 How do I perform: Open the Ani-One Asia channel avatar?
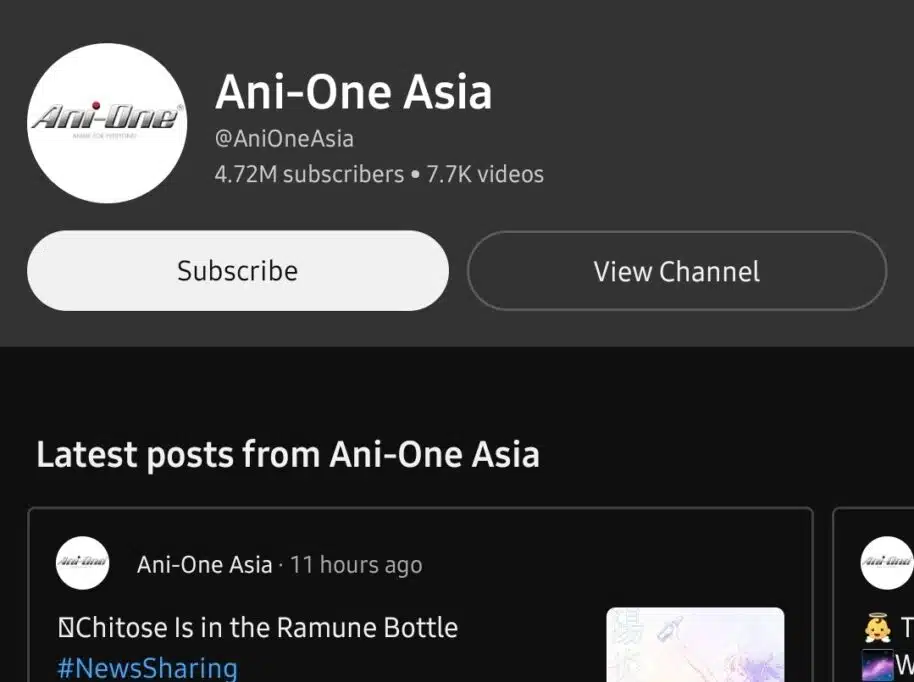point(107,123)
